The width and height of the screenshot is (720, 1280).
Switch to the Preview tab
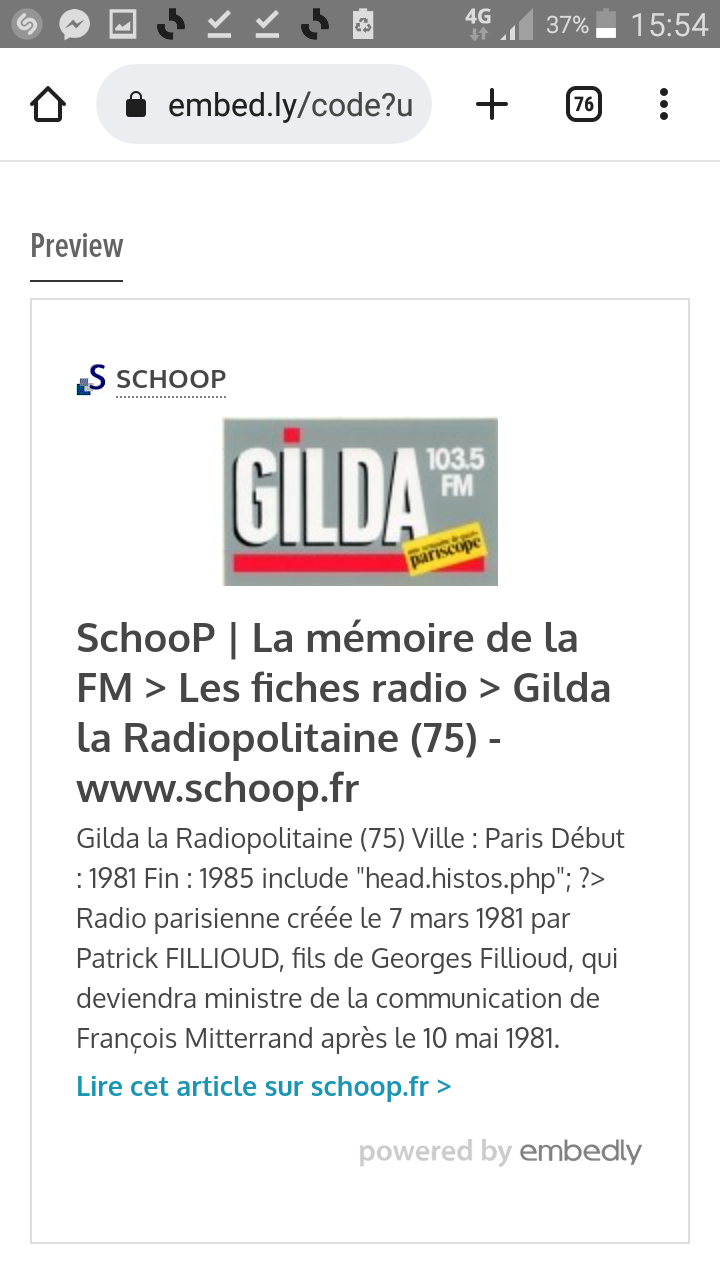77,246
